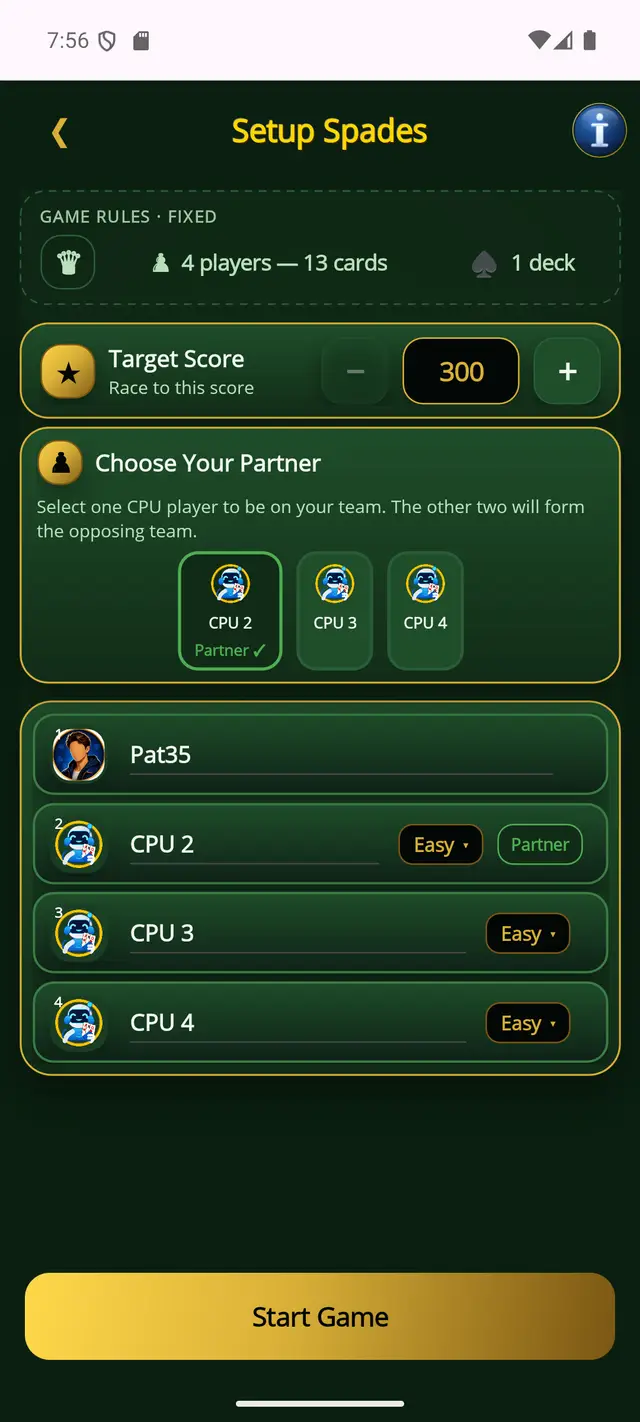640x1422 pixels.
Task: Select CPU 2 as your partner
Action: coord(230,611)
